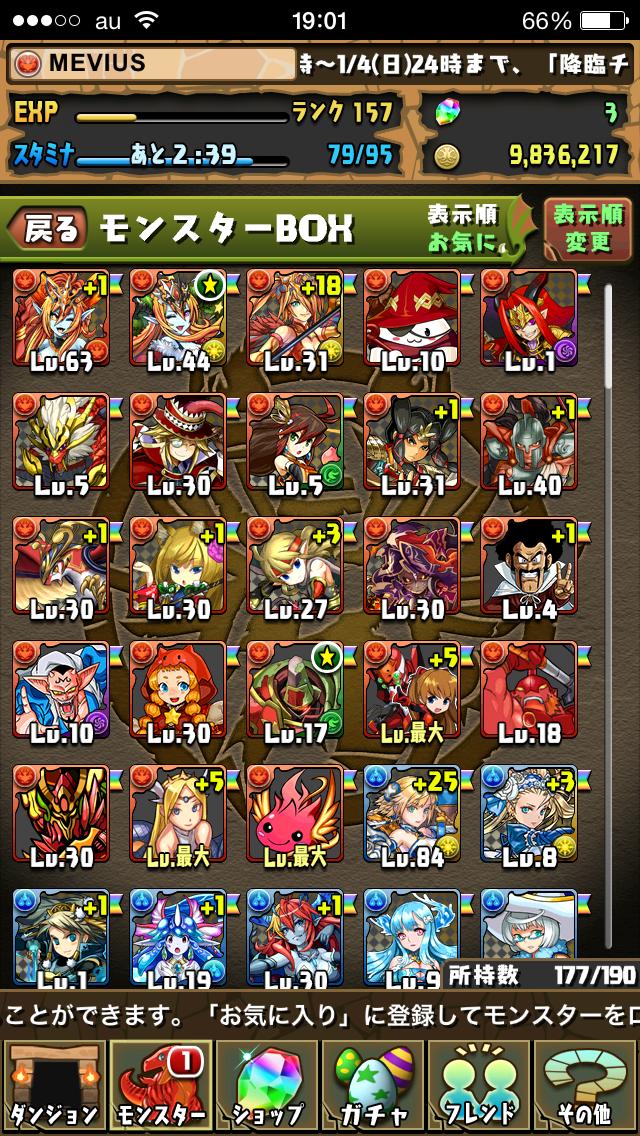The width and height of the screenshot is (640, 1136).
Task: Choose the Lv.8 blue monster with +3
Action: pyautogui.click(x=529, y=815)
